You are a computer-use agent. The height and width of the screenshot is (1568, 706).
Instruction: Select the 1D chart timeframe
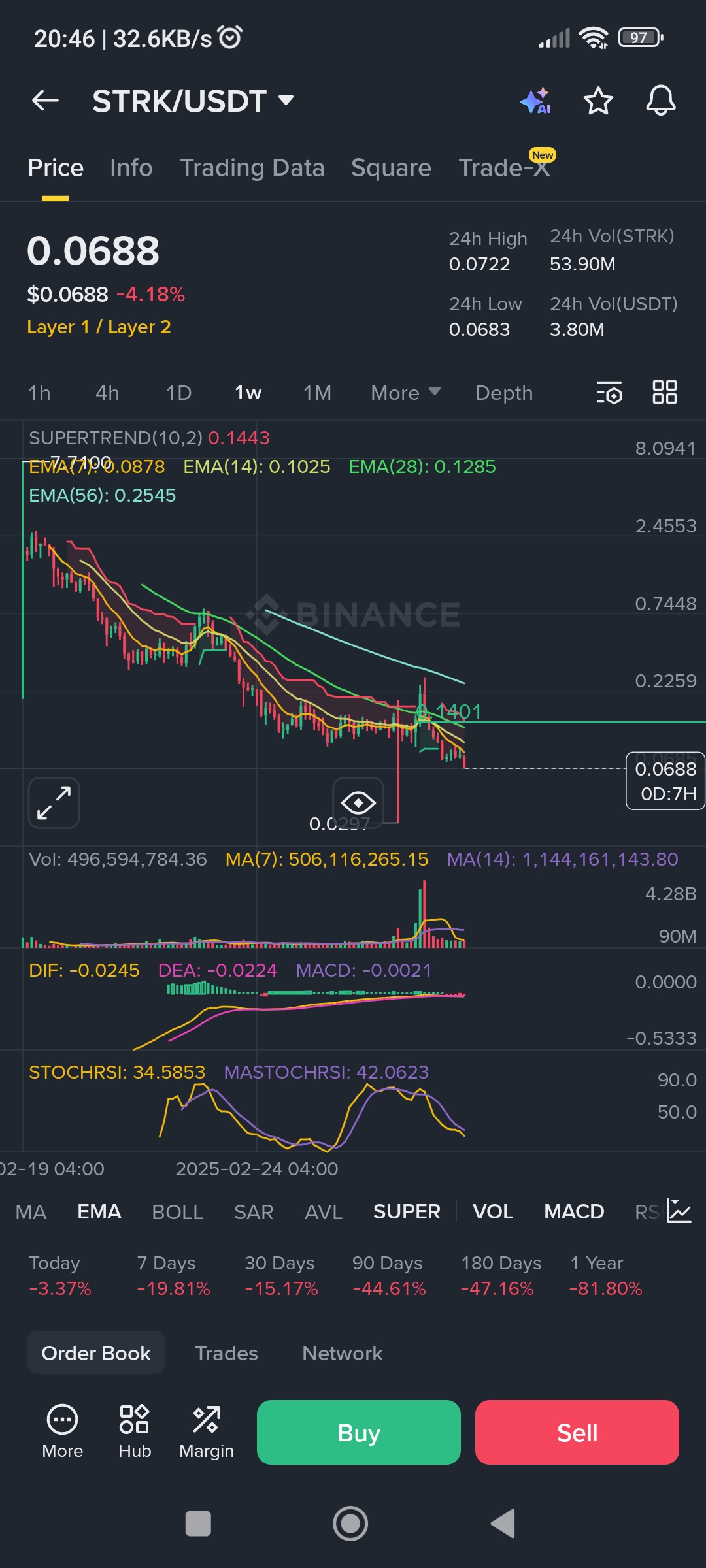pyautogui.click(x=178, y=393)
